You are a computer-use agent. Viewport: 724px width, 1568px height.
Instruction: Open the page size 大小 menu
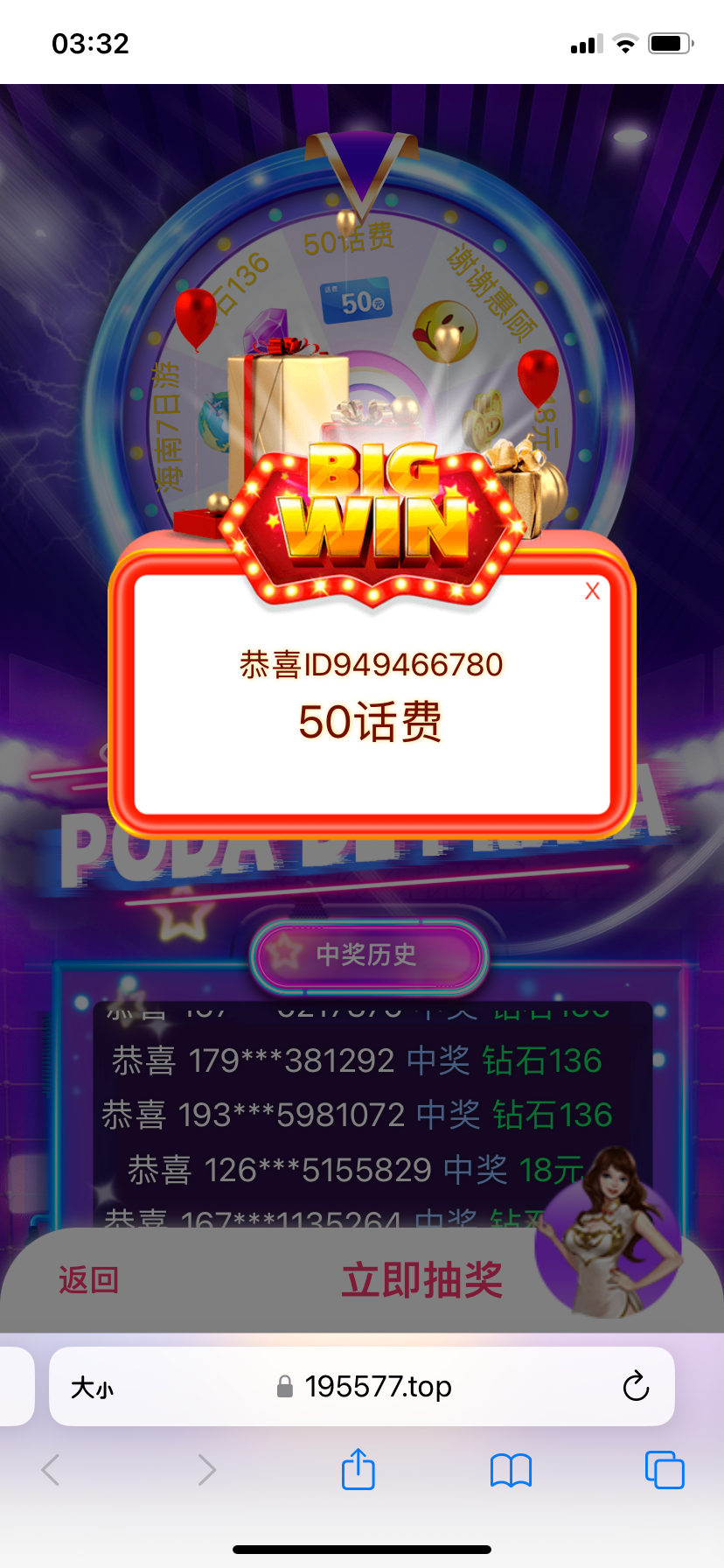(x=92, y=1387)
